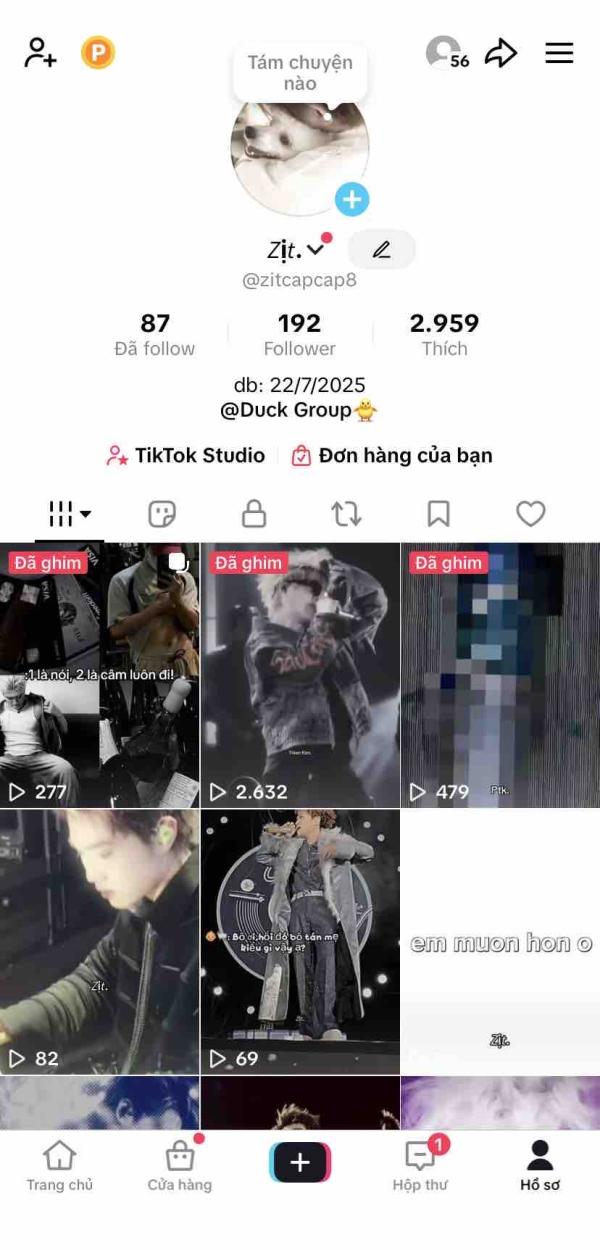View the 192 Follower list
The width and height of the screenshot is (600, 1250).
click(299, 334)
